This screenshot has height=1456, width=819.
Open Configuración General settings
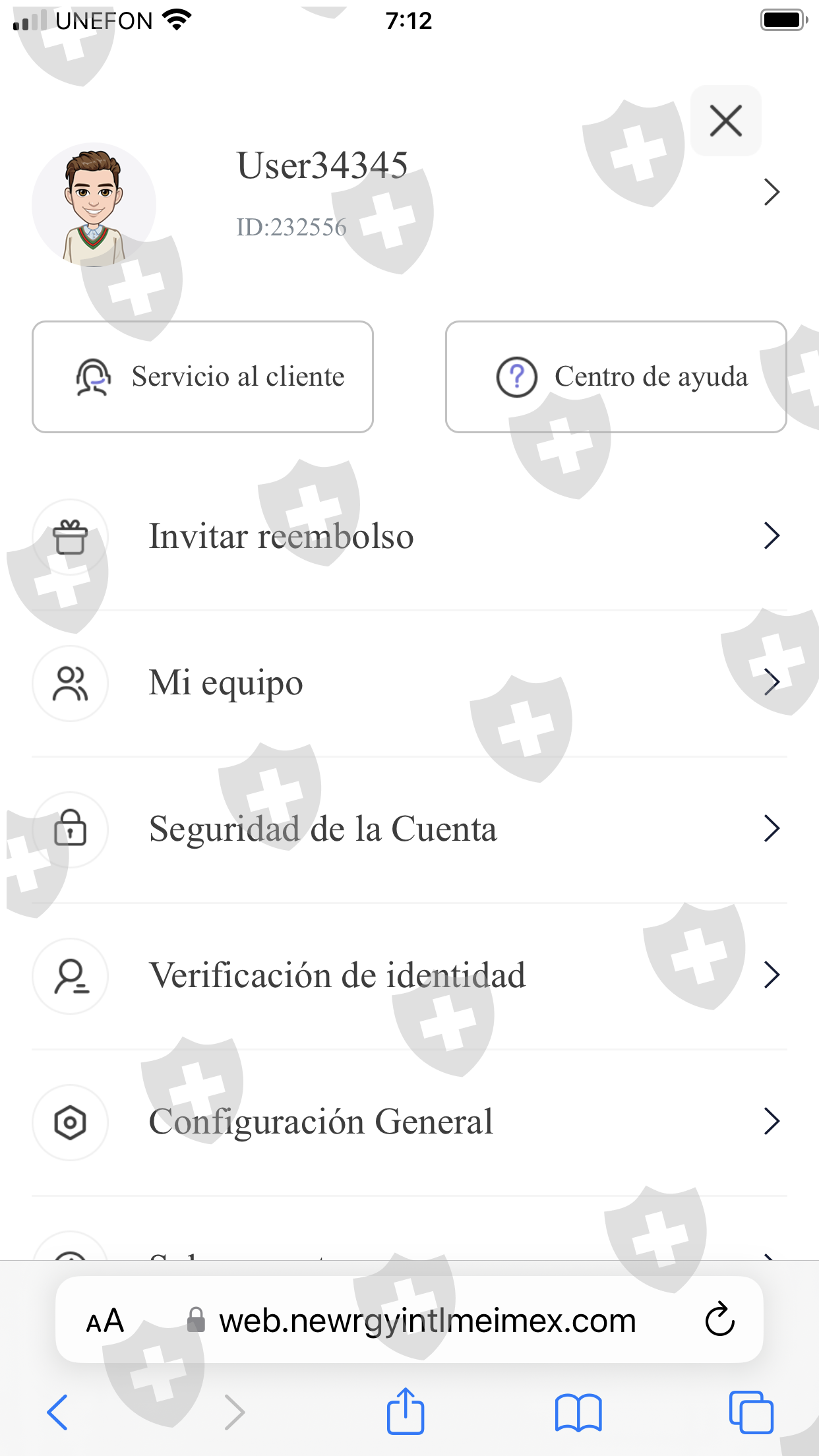[409, 1122]
